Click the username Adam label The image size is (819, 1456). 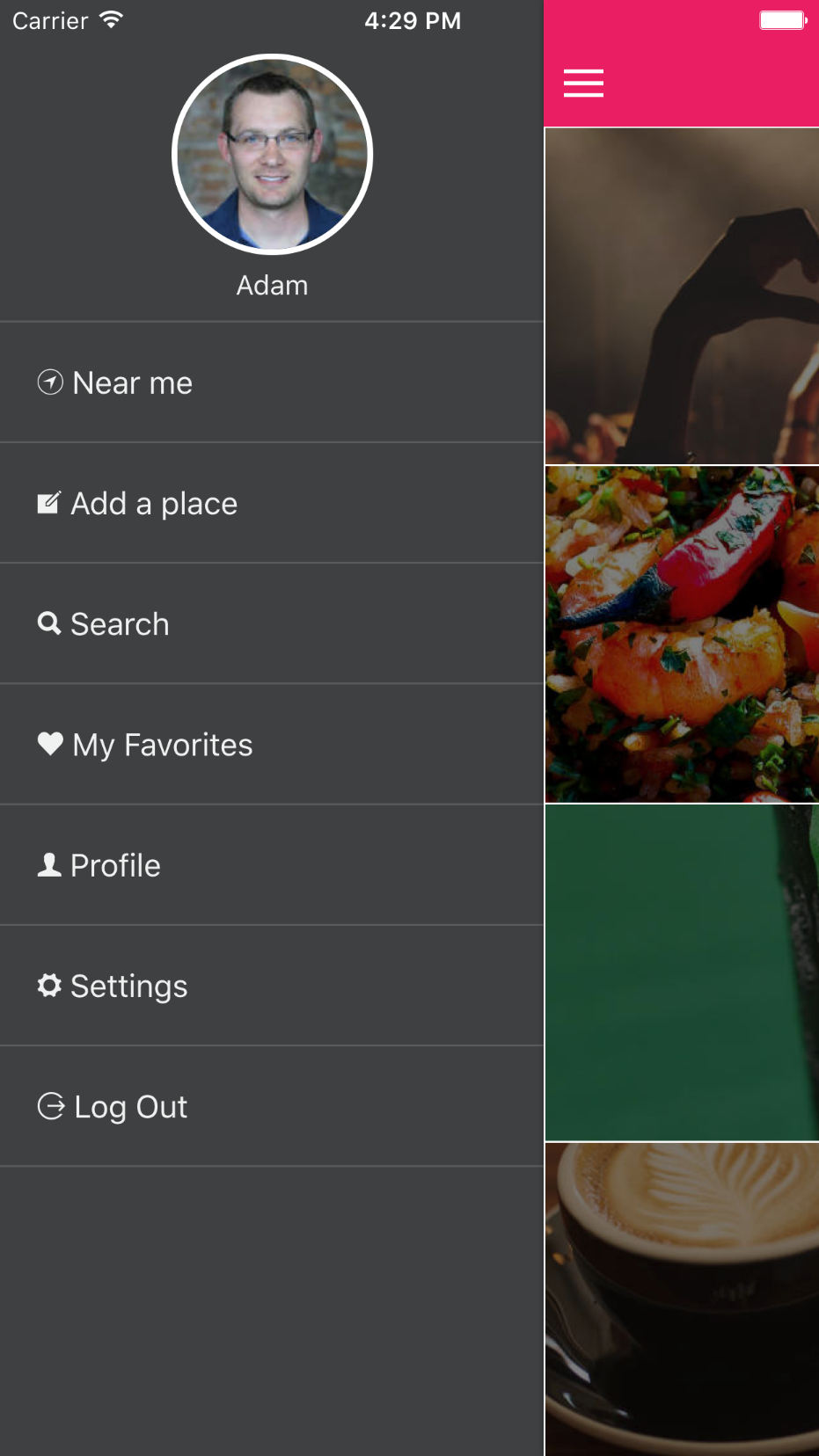pyautogui.click(x=272, y=284)
